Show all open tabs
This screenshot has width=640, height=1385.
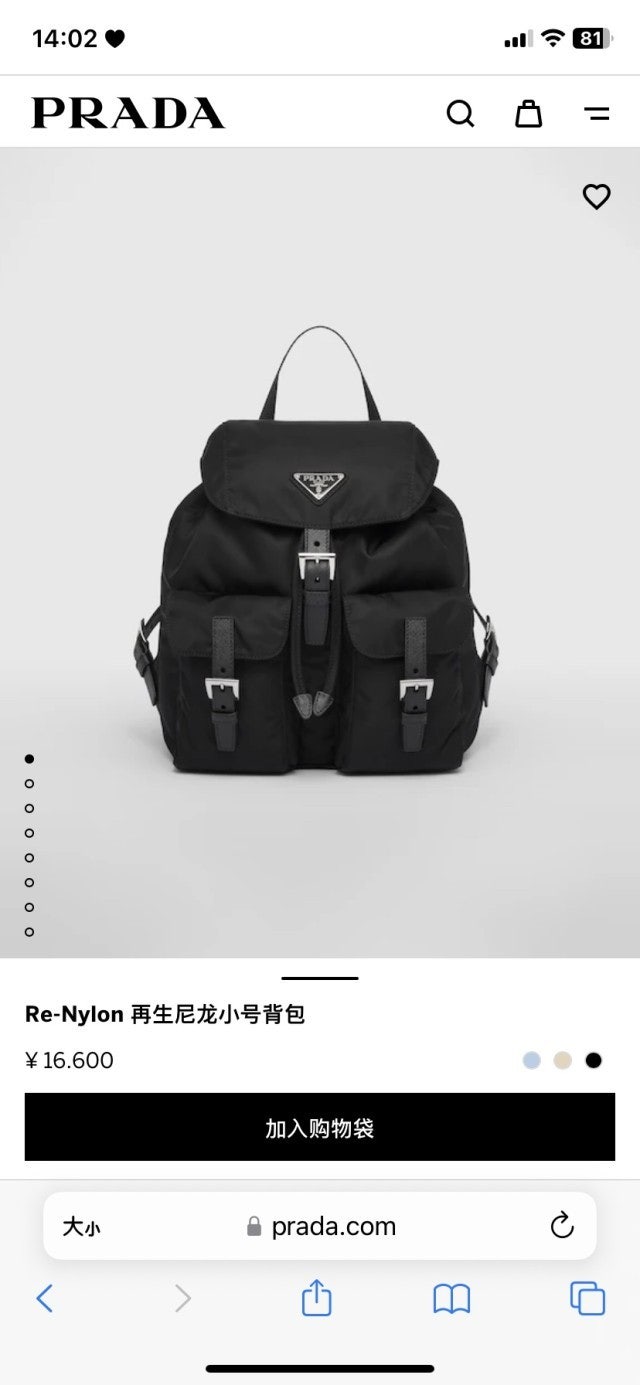(x=587, y=1298)
